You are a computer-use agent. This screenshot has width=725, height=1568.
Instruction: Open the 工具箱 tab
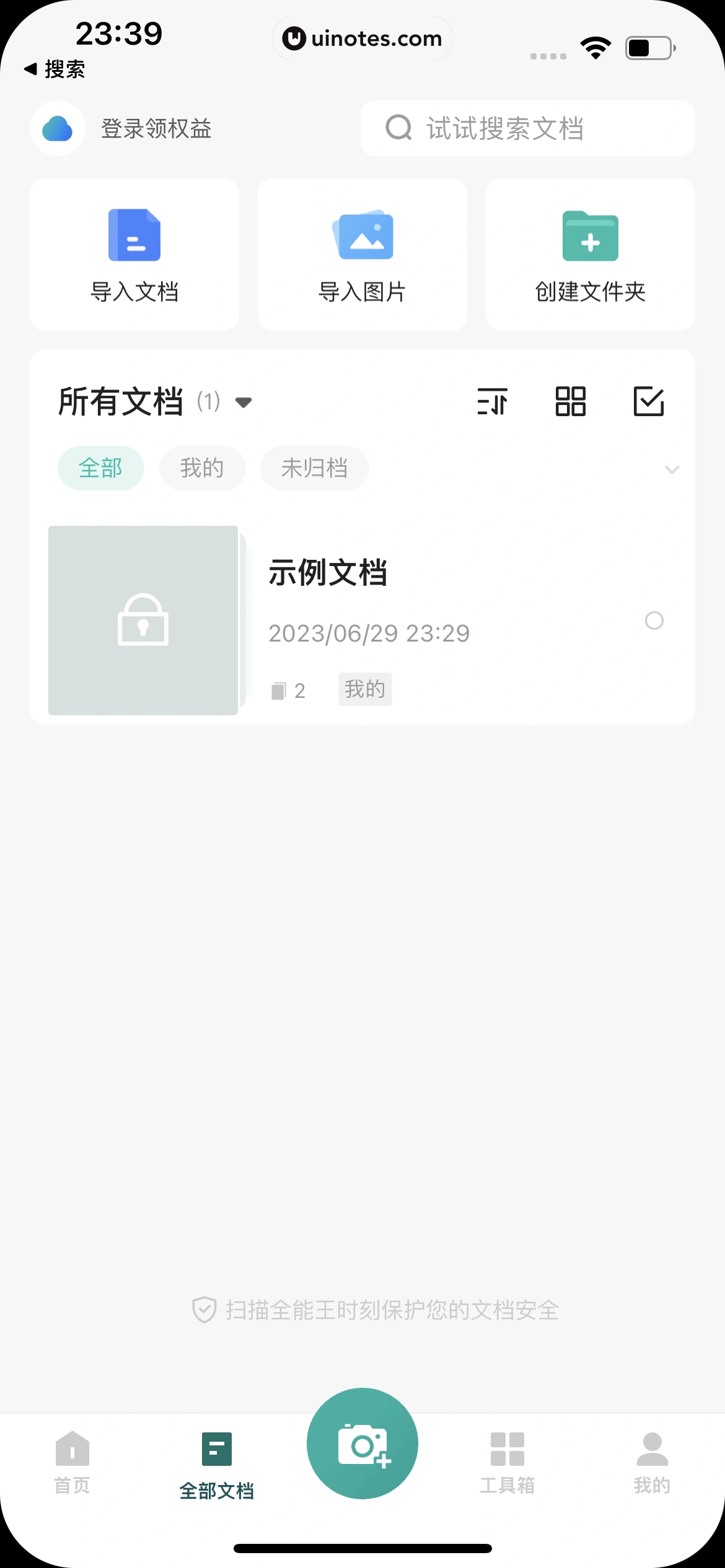(507, 1463)
